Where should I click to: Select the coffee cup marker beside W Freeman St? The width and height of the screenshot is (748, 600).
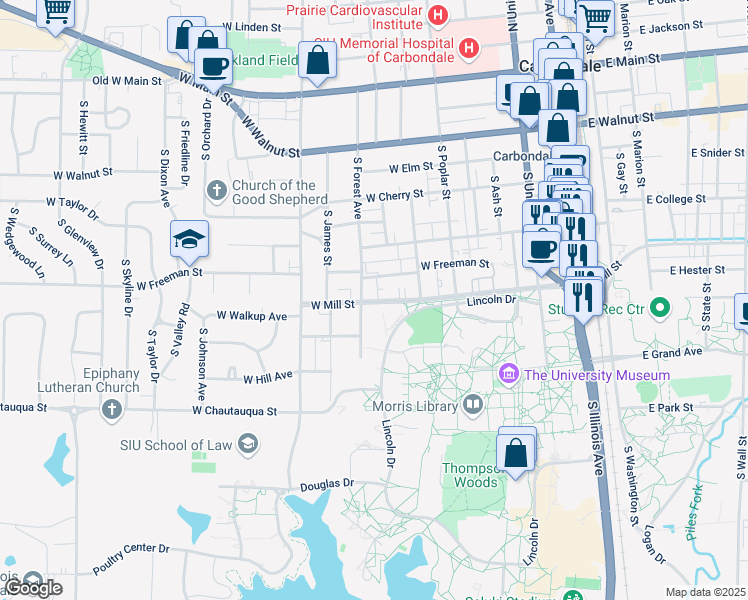click(x=542, y=248)
